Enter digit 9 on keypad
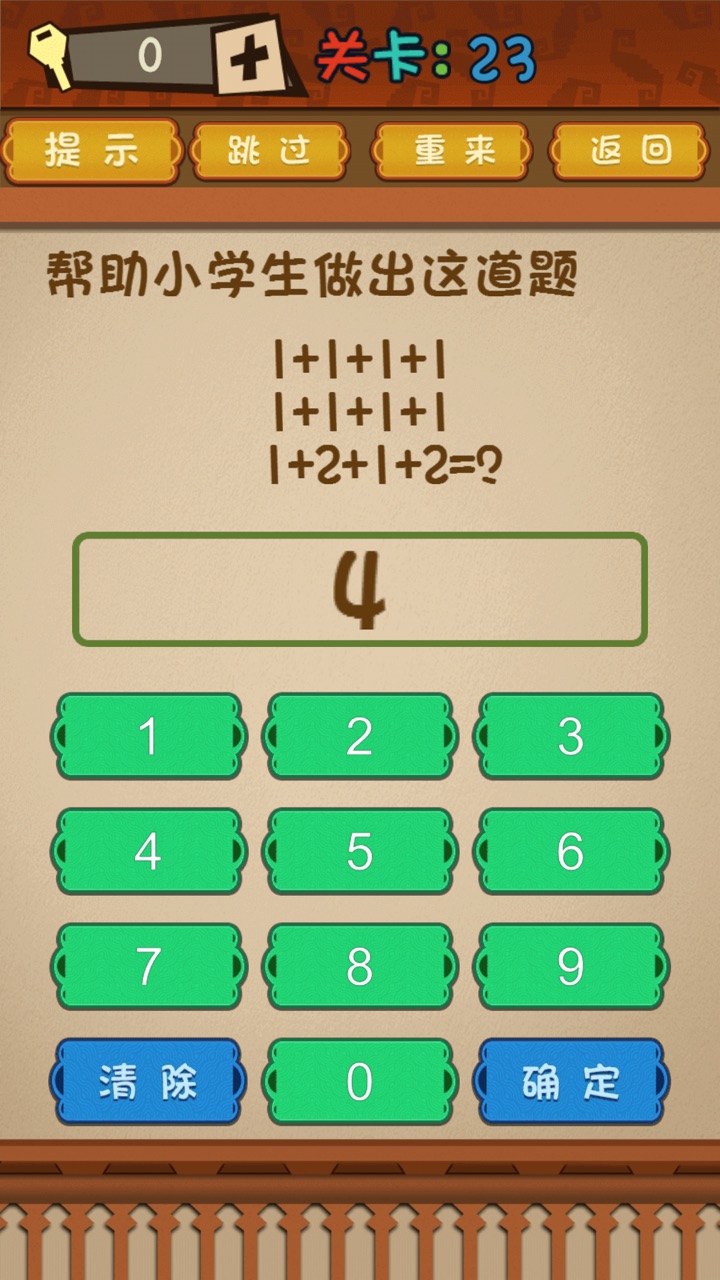Screen dimensions: 720x1280 pos(571,967)
